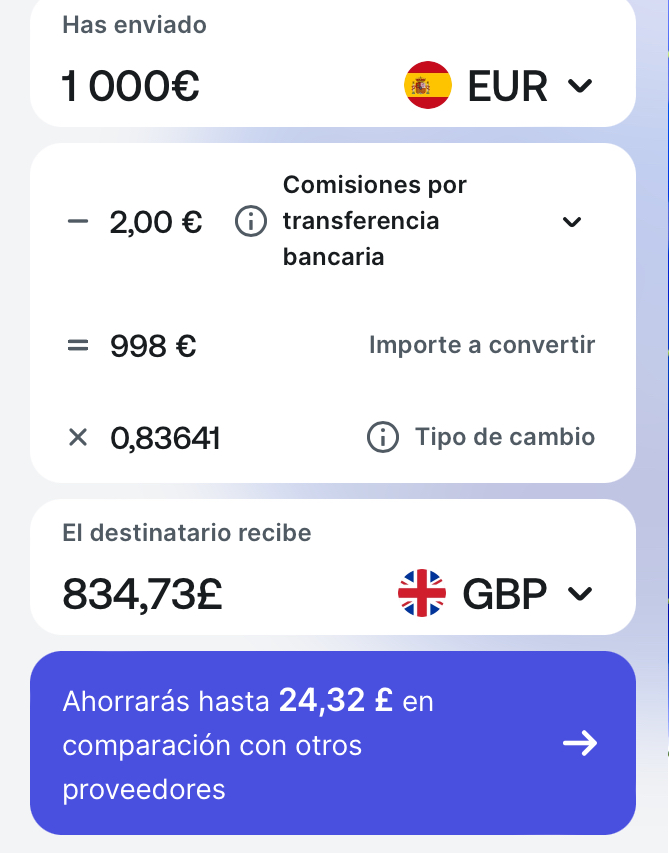Edit the recipient amount of 834,73£
669x853 pixels.
[142, 594]
